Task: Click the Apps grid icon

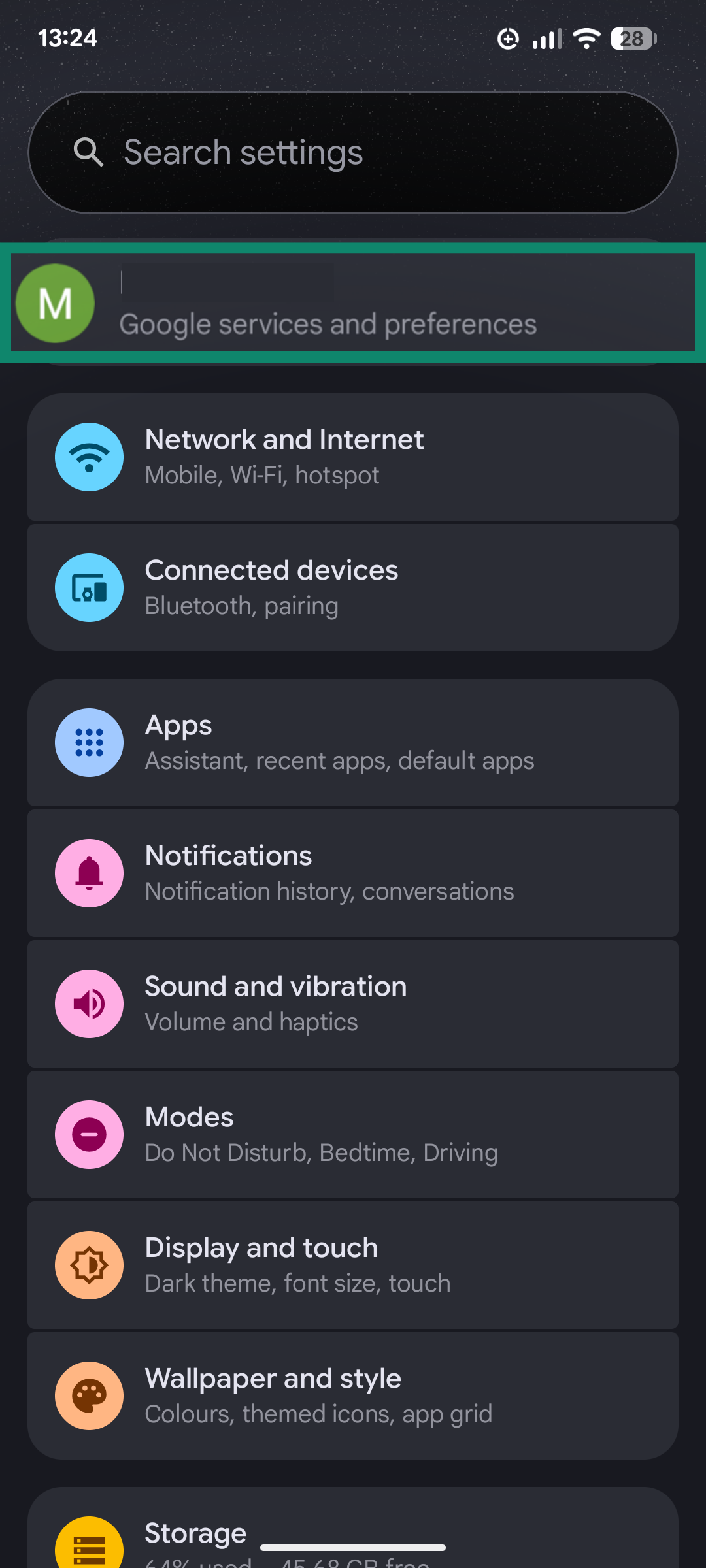Action: coord(90,742)
